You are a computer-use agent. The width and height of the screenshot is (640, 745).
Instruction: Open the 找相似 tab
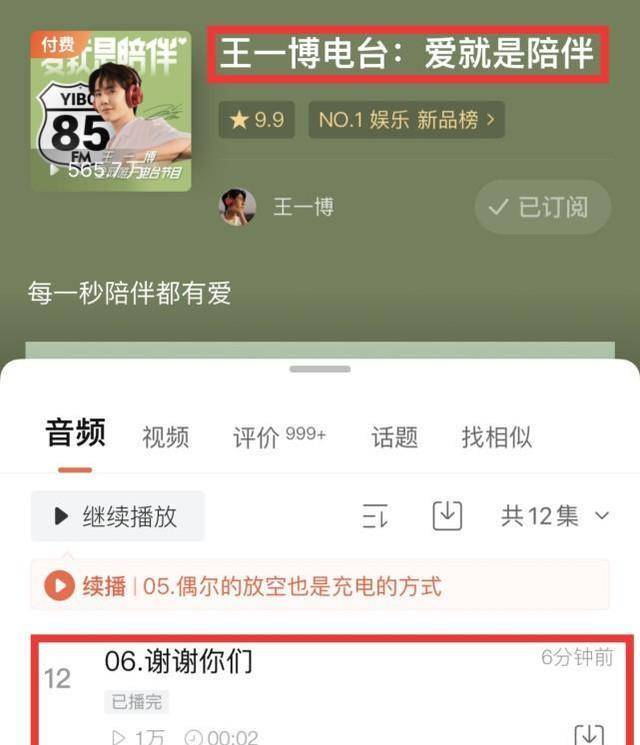click(496, 437)
